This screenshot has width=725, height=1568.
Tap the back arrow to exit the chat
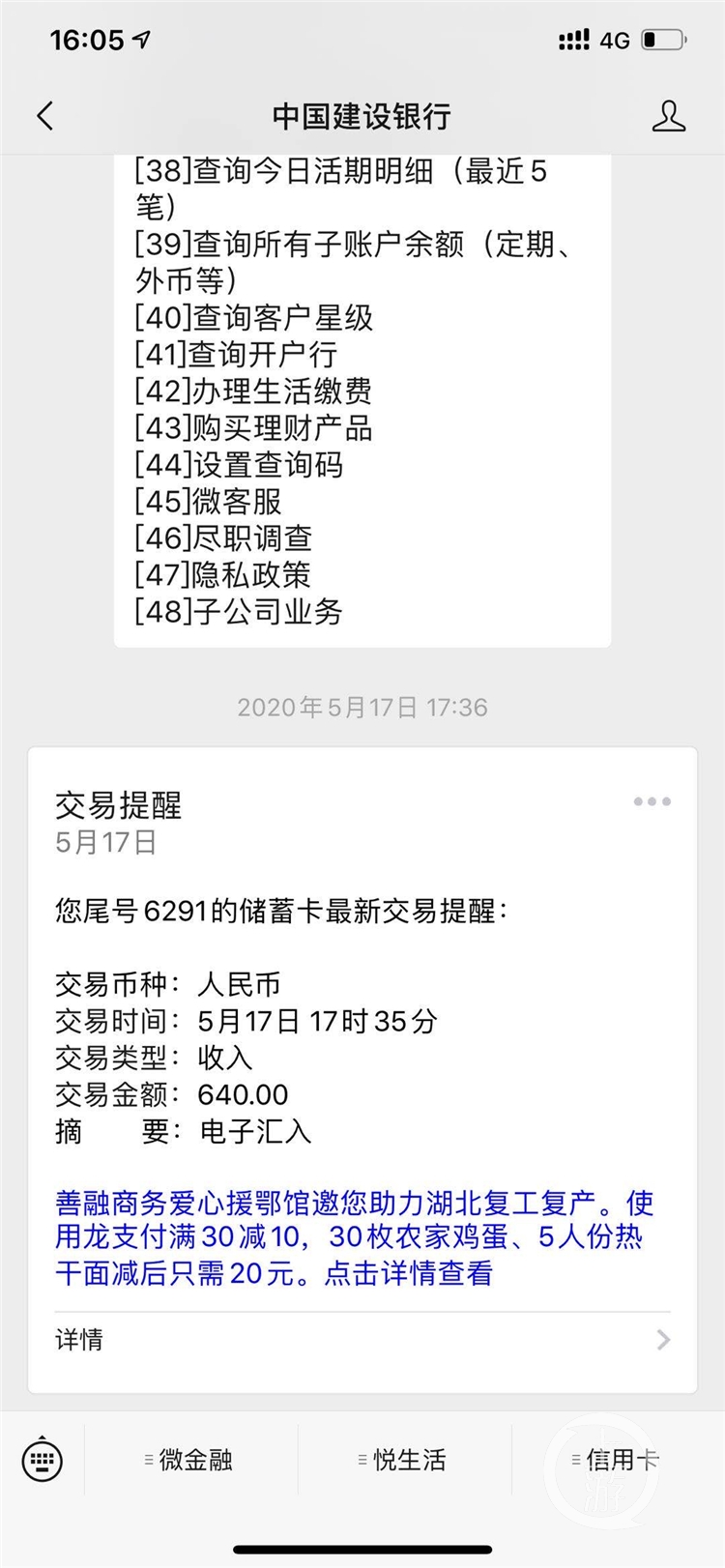point(43,115)
